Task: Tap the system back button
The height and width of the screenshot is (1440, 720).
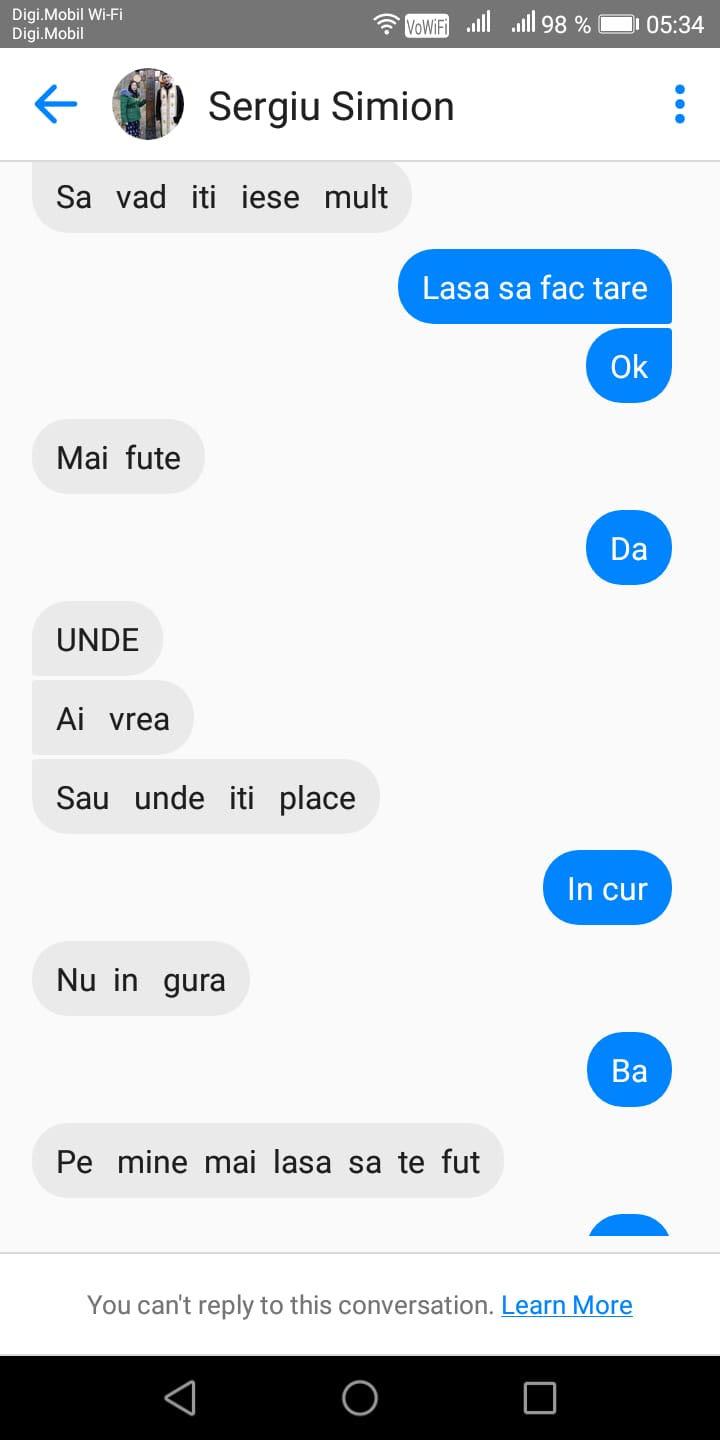Action: click(180, 1397)
